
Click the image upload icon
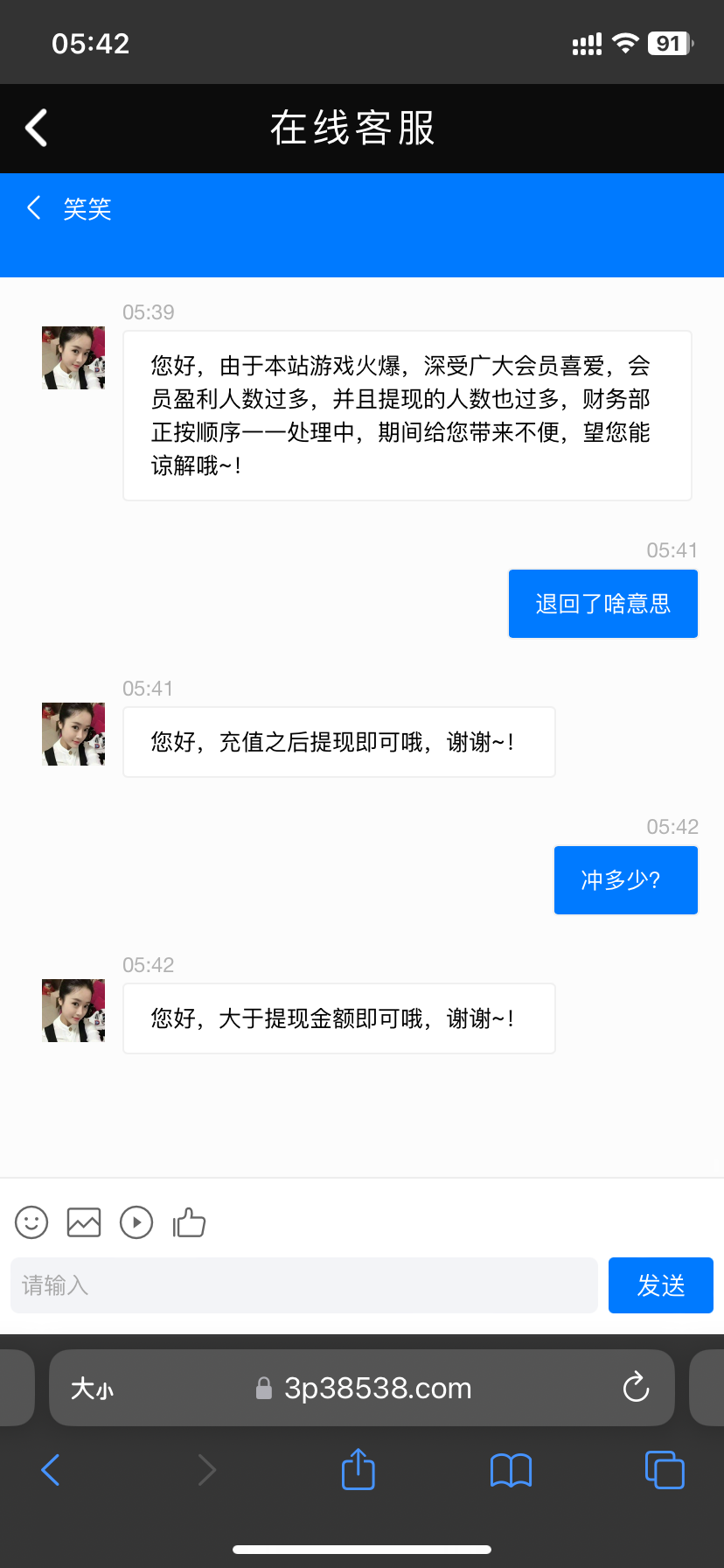(x=83, y=1221)
